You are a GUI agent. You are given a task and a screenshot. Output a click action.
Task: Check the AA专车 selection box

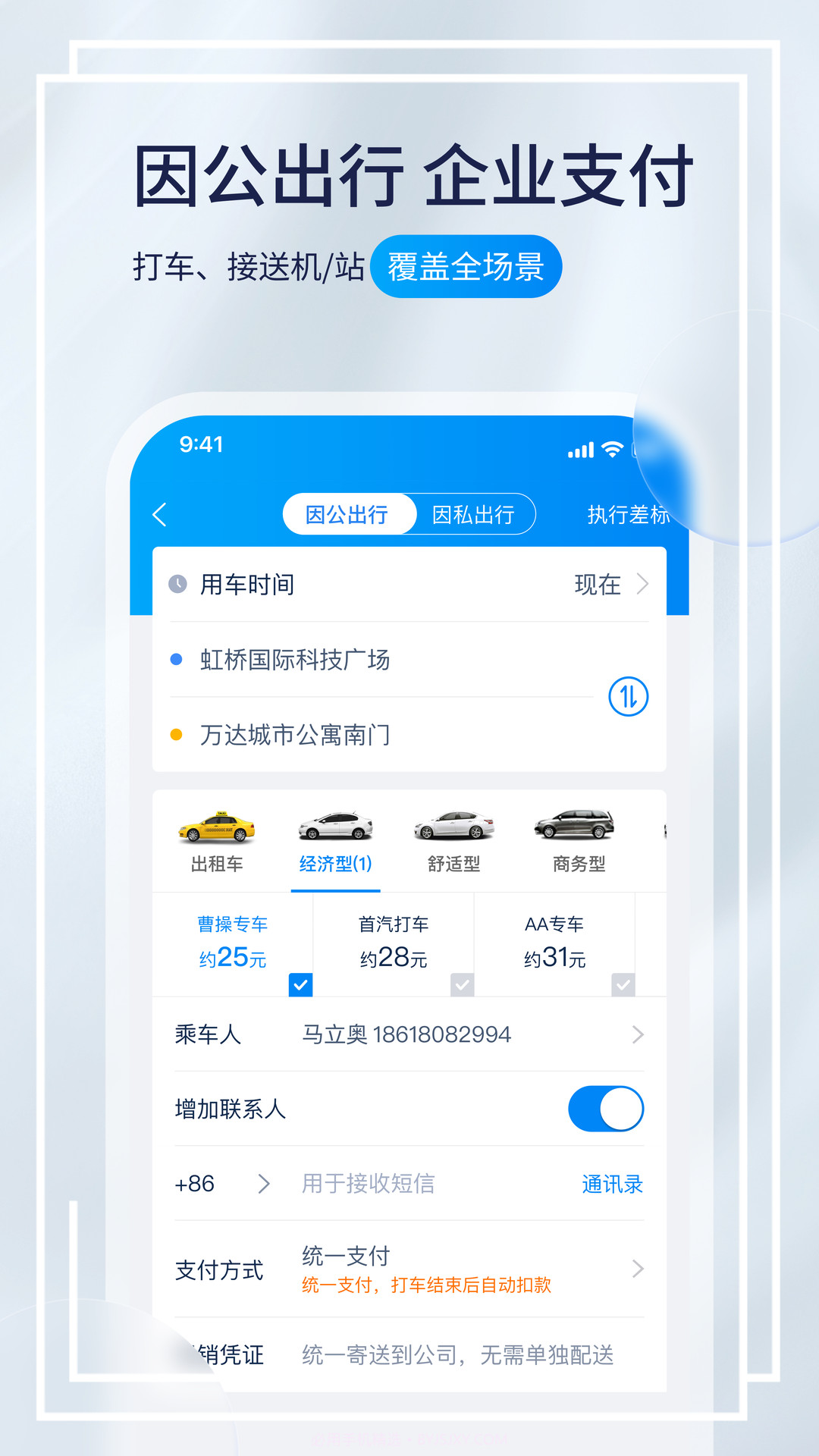click(x=623, y=985)
